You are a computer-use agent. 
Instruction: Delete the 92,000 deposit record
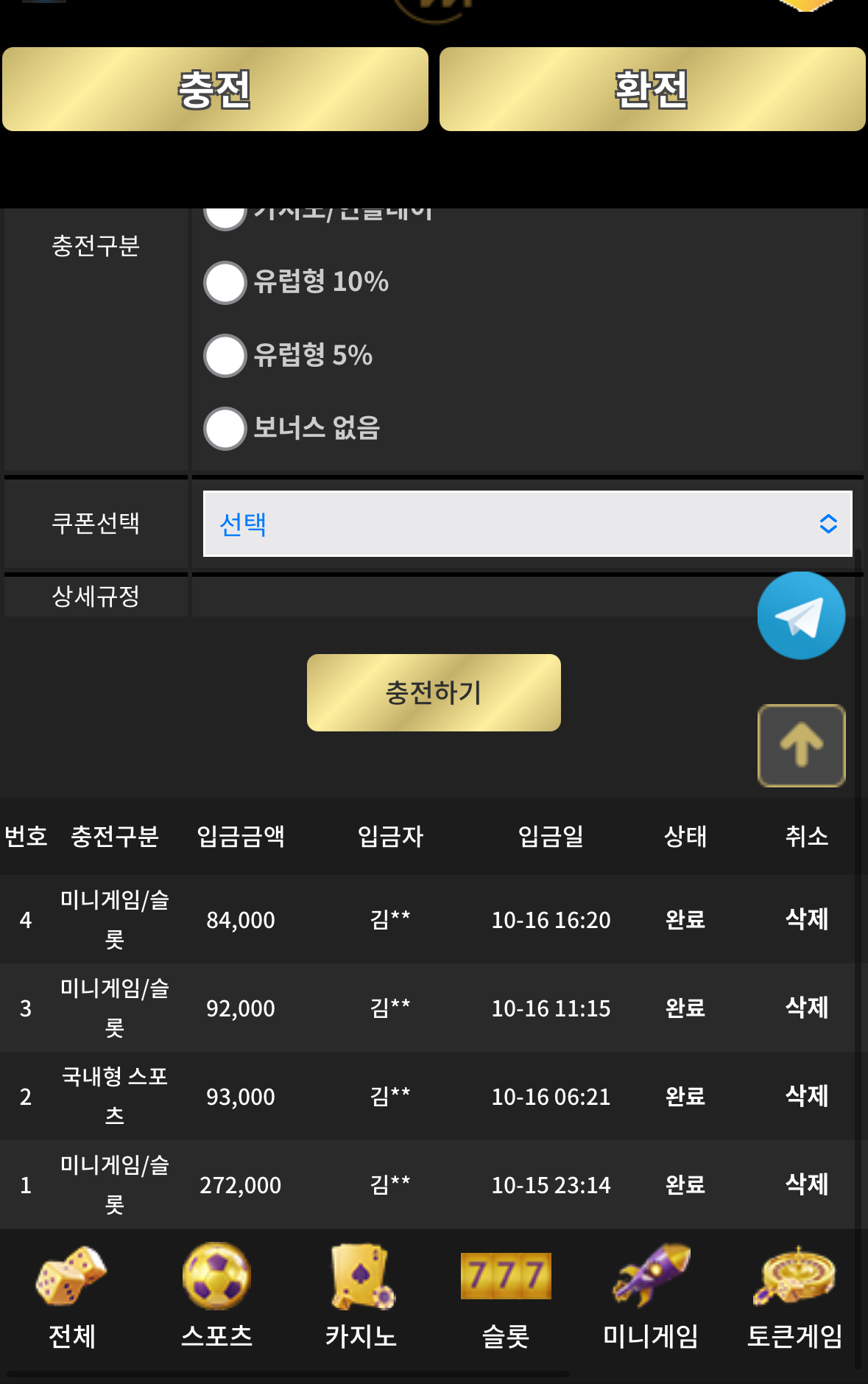pos(806,1008)
